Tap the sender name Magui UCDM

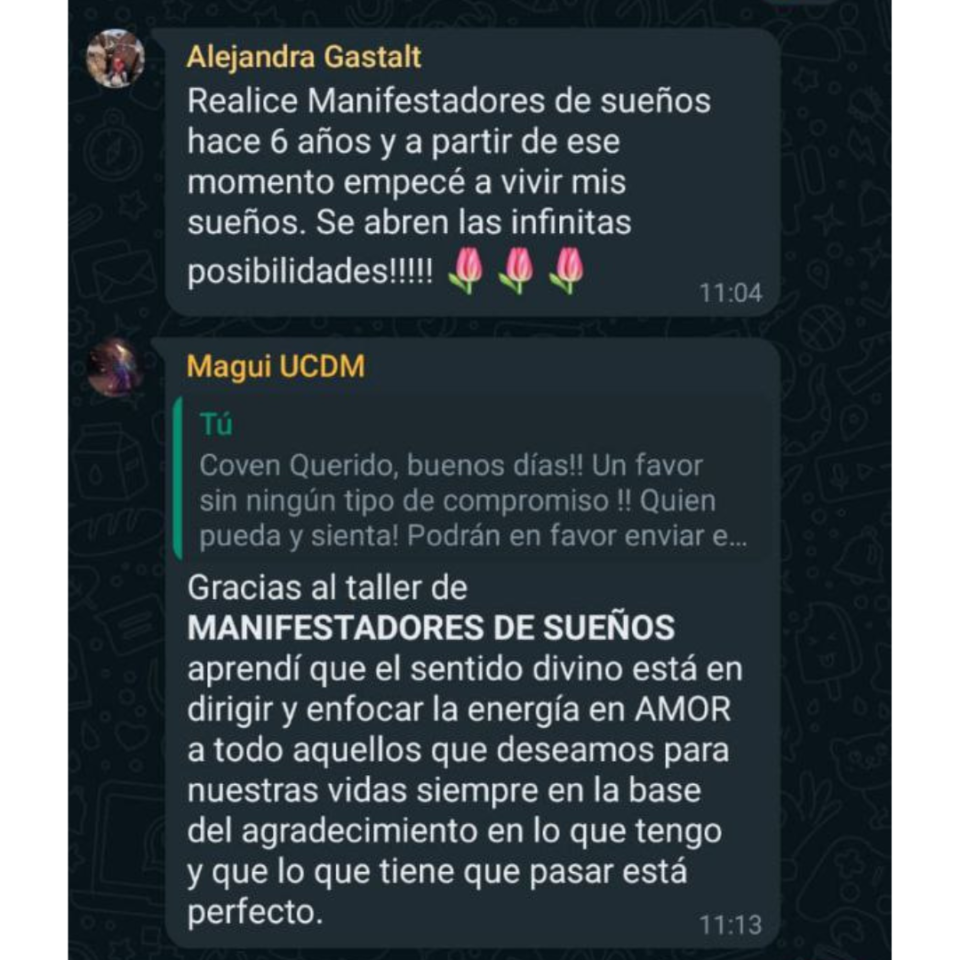[x=275, y=367]
